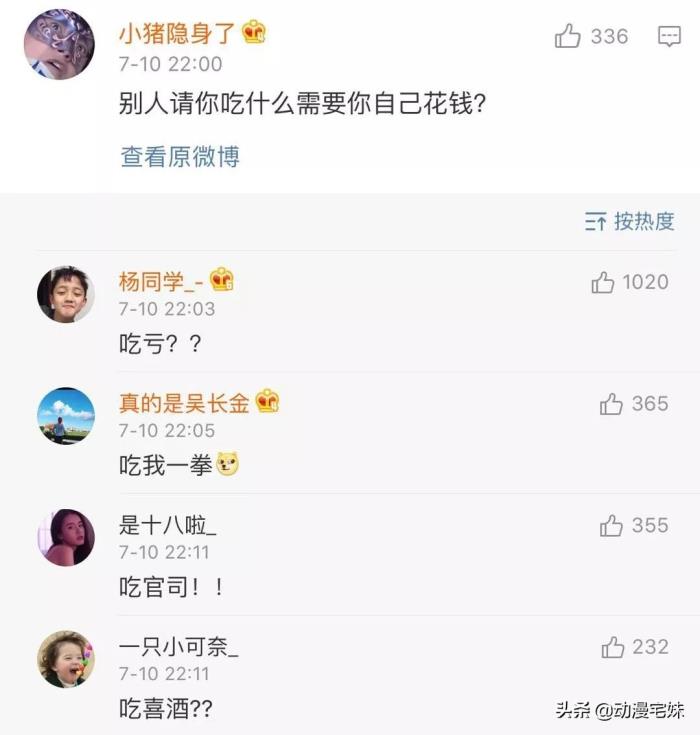
Task: Like 杨同学_-'s reply 吃亏
Action: 603,283
